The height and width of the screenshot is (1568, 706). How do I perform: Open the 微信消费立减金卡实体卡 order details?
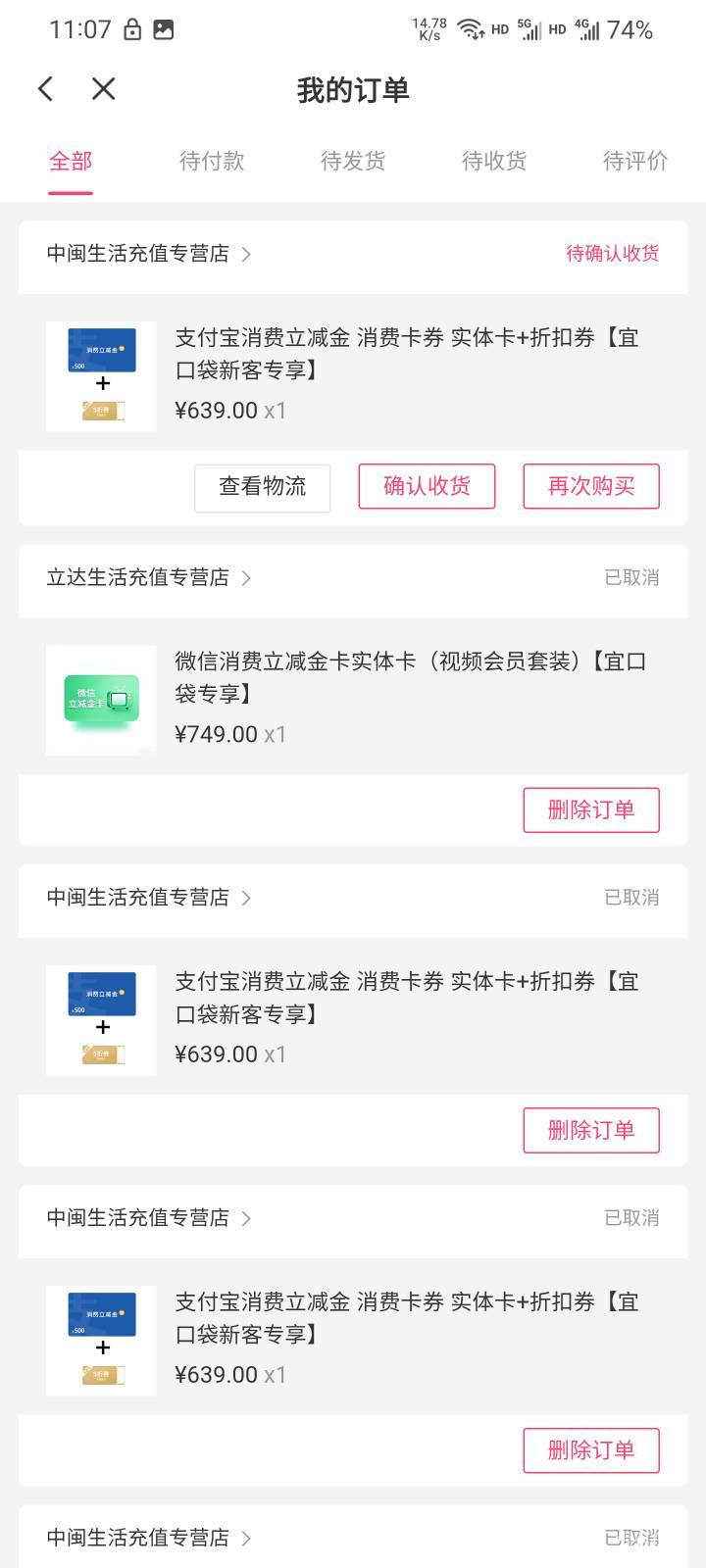[x=410, y=678]
